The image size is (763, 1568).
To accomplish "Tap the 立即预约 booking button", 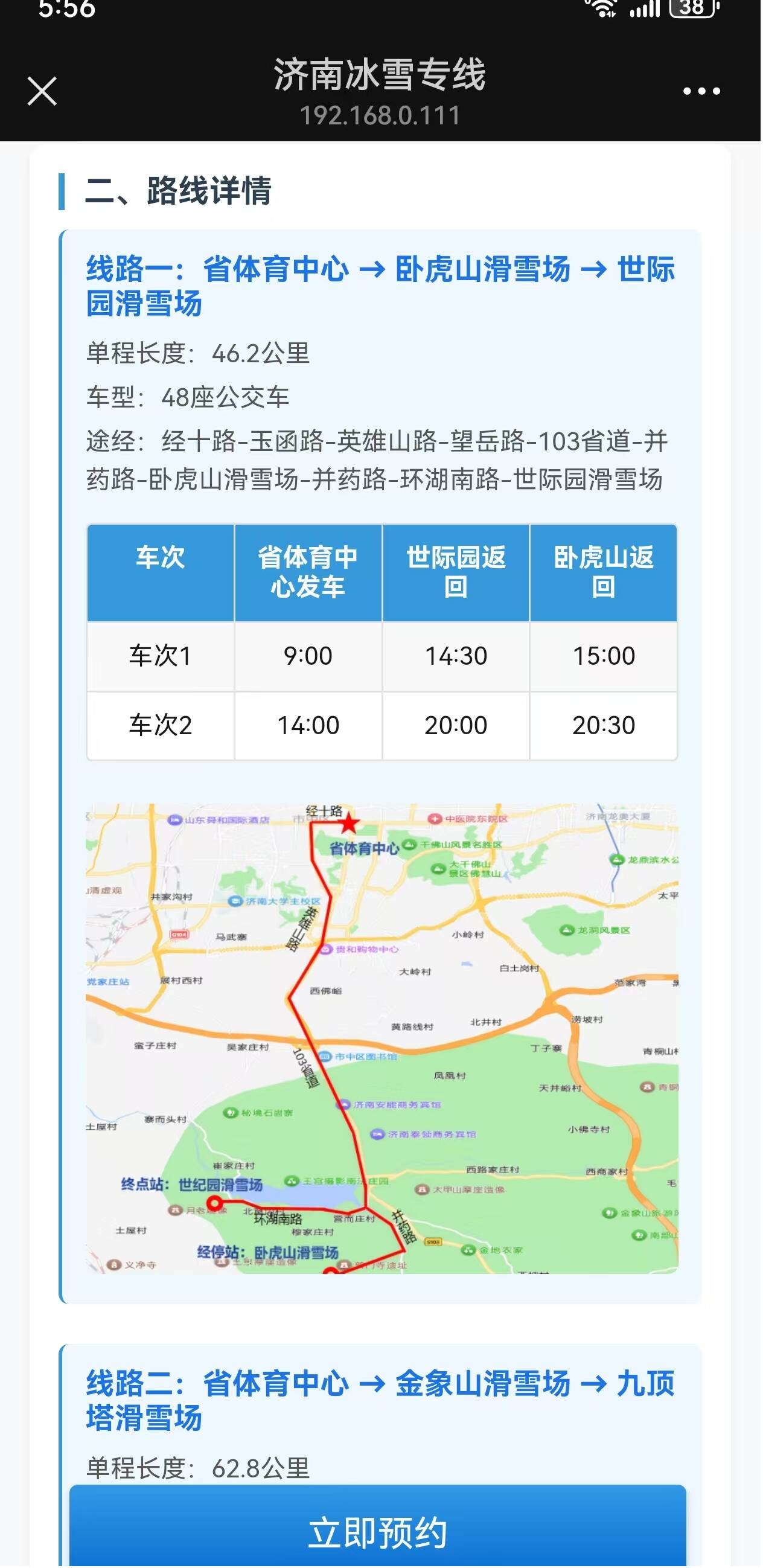I will point(378,1532).
